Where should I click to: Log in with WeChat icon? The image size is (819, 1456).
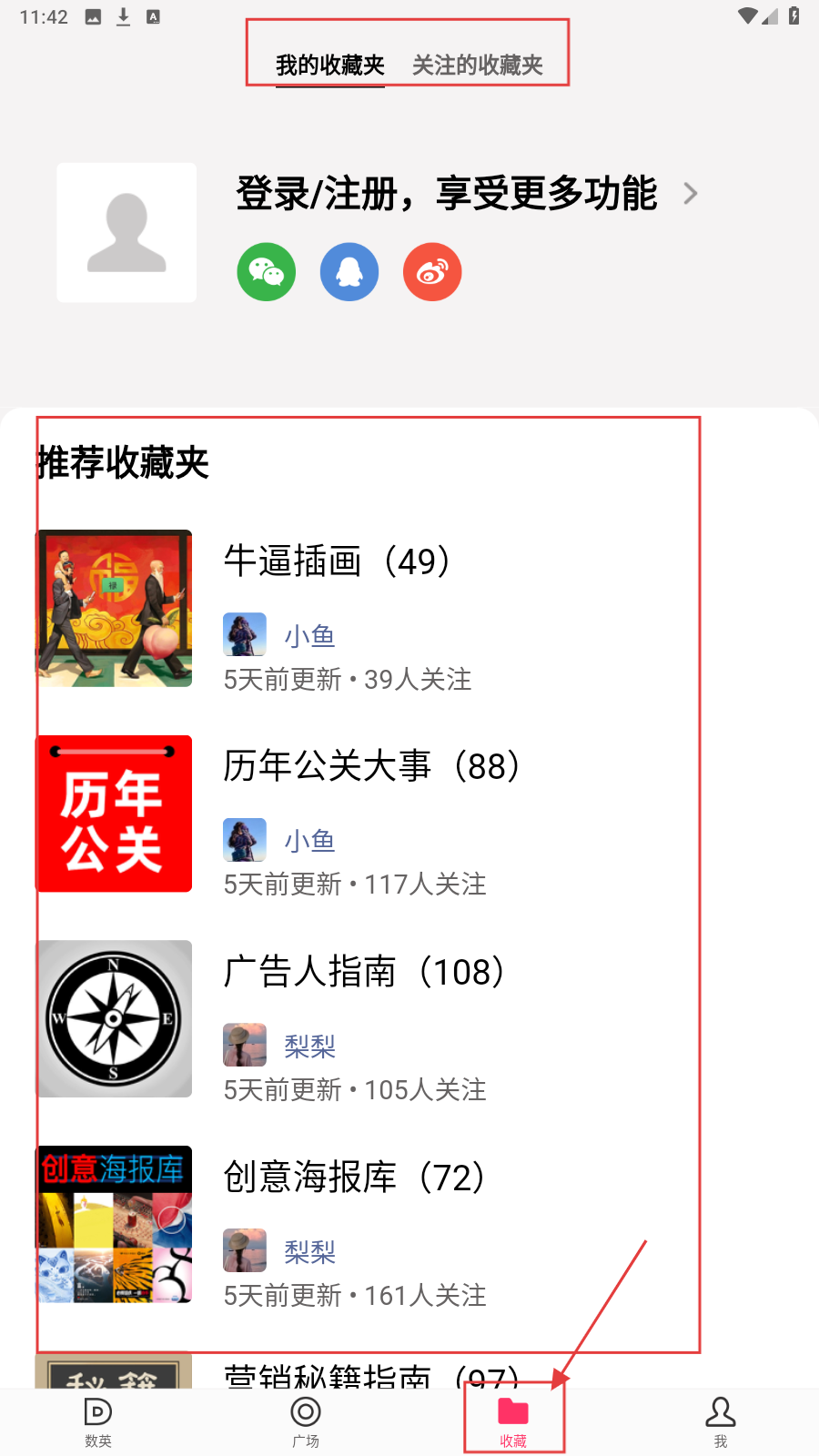coord(267,272)
